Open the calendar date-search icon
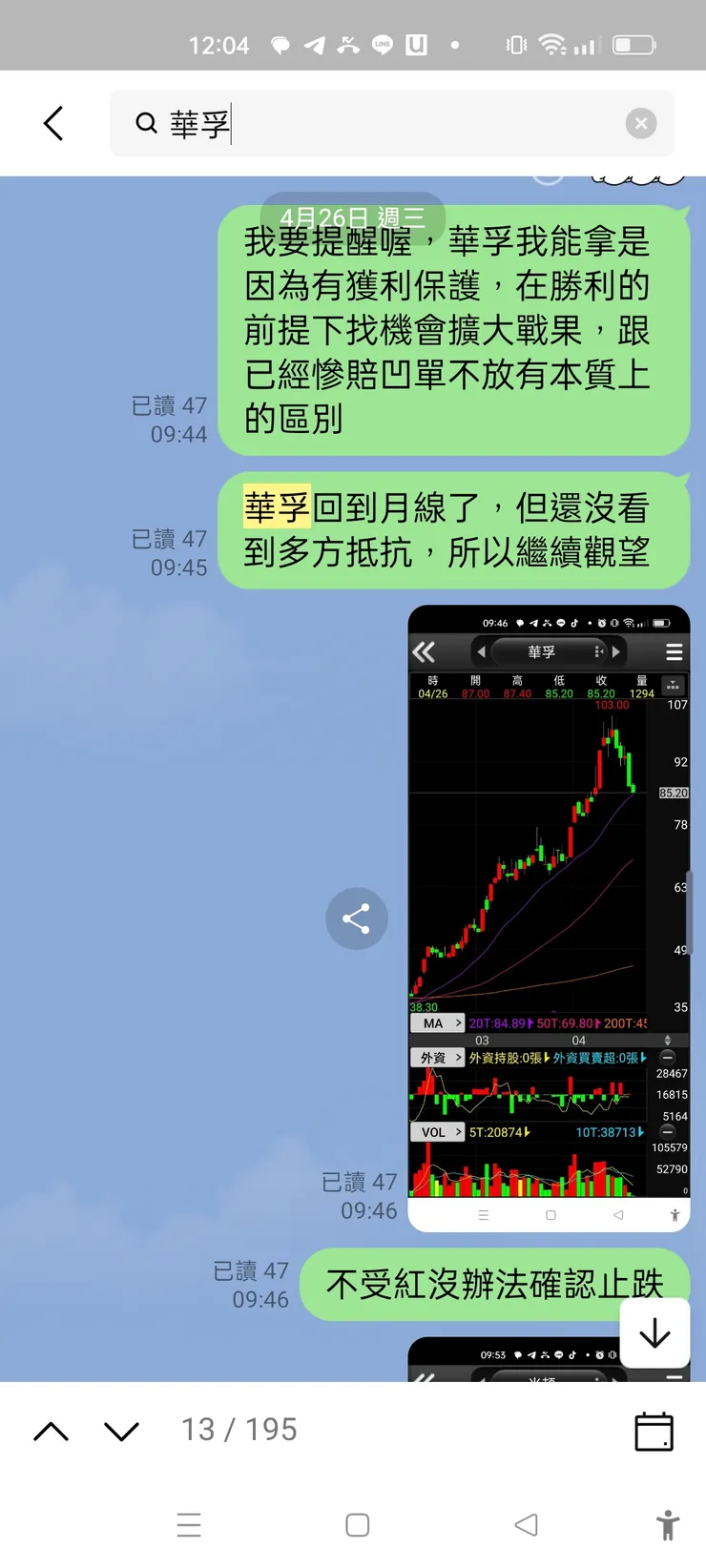 [x=654, y=1430]
